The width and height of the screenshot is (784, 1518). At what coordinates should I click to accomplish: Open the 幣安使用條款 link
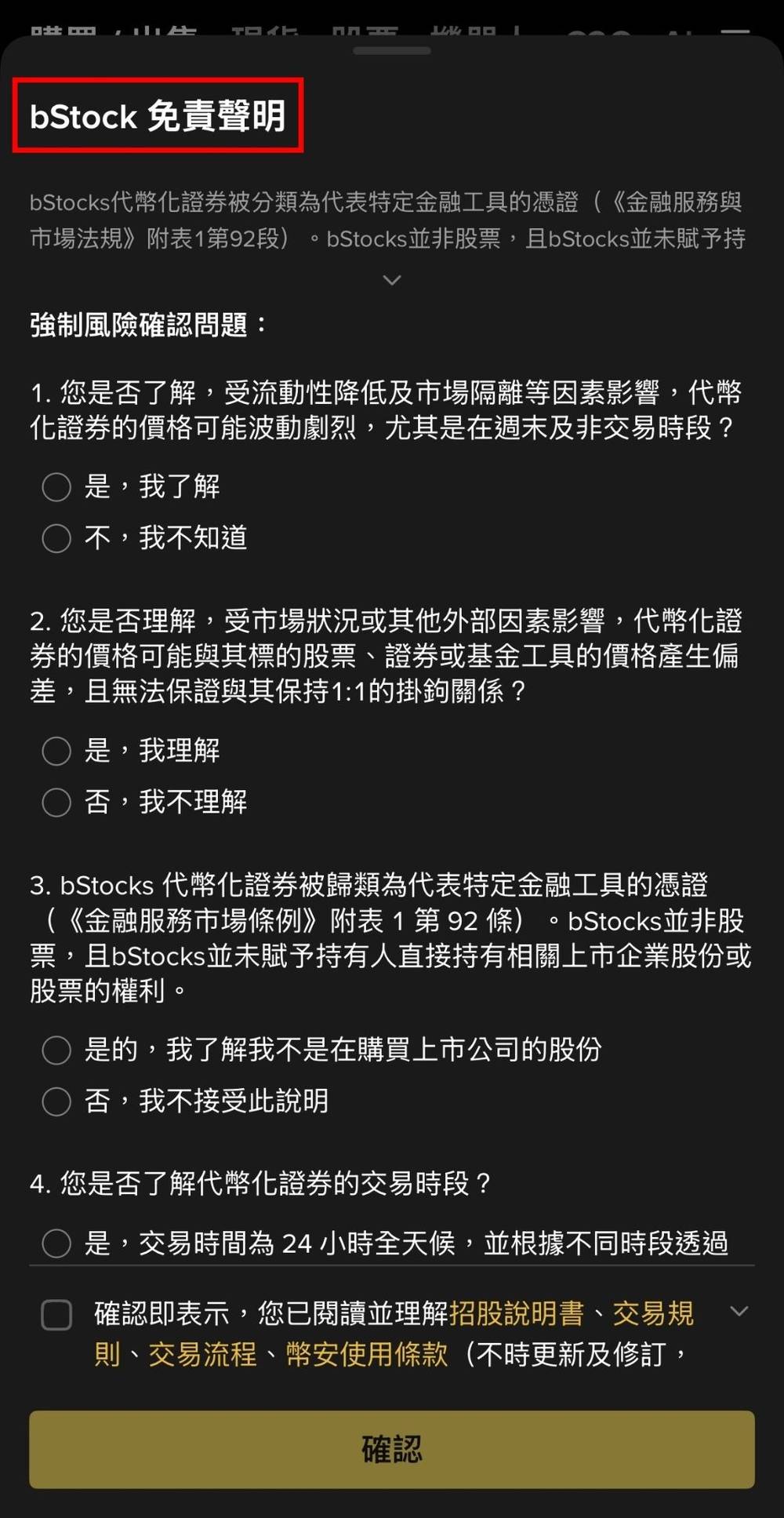[367, 1353]
